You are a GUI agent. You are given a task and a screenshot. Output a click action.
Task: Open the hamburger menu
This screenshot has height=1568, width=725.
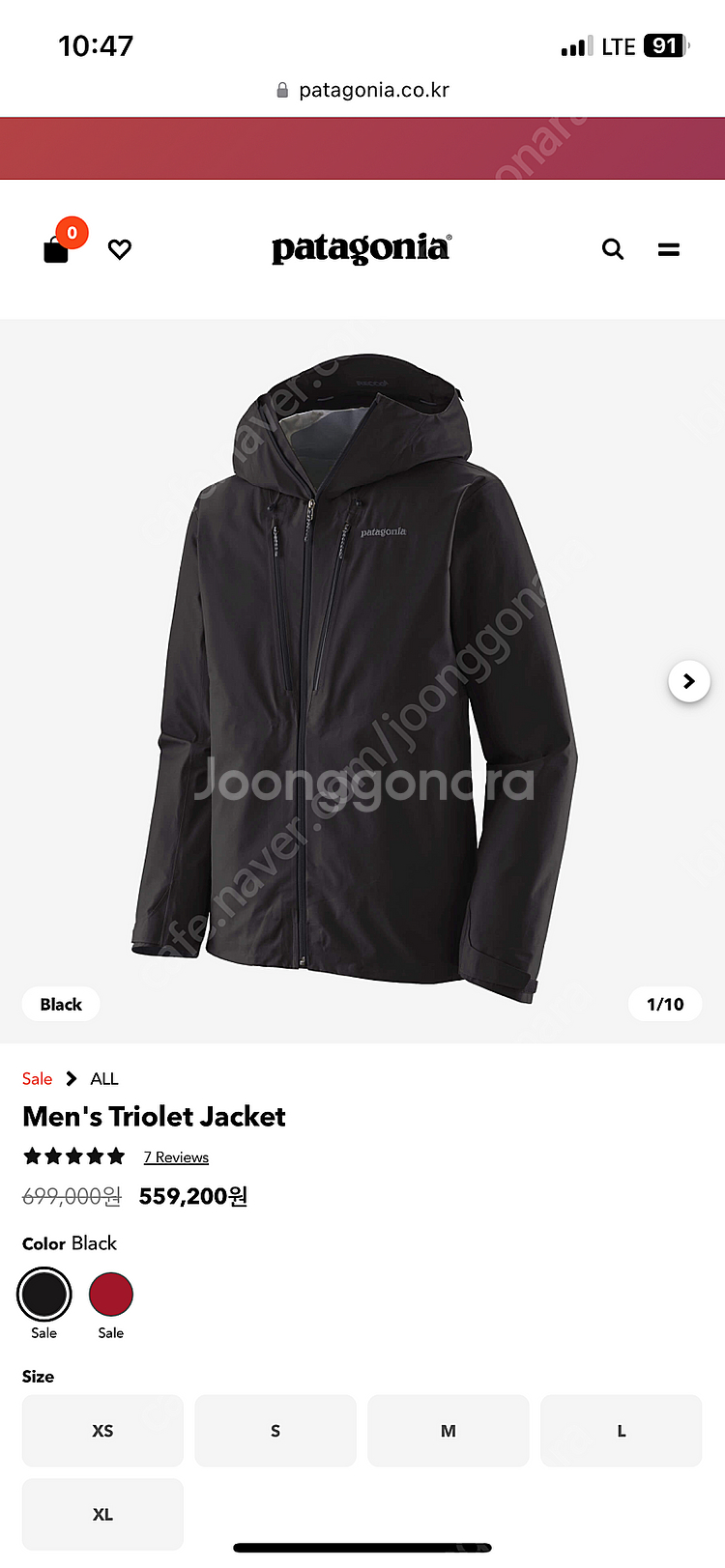pyautogui.click(x=669, y=249)
